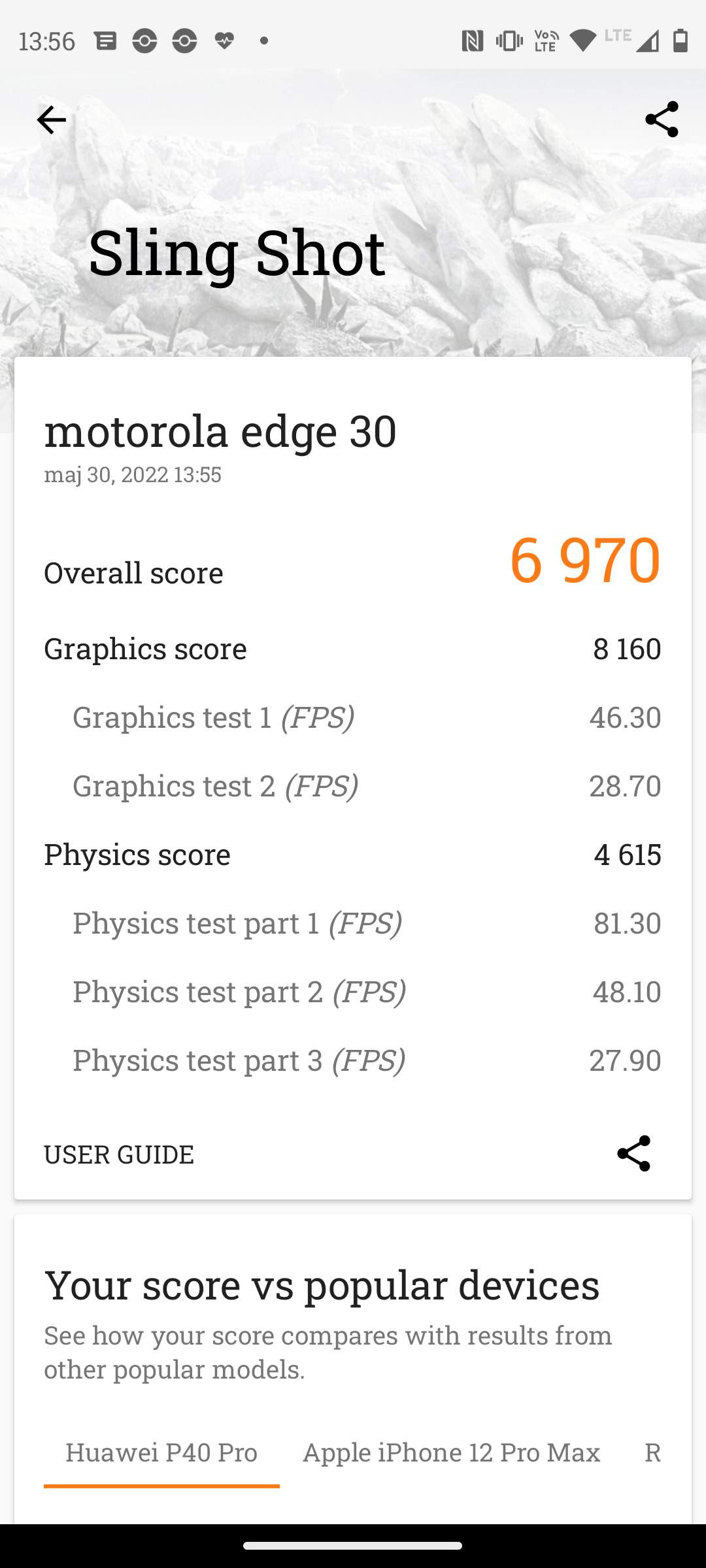The image size is (706, 1568).
Task: Go back using the top arrow
Action: coord(51,120)
